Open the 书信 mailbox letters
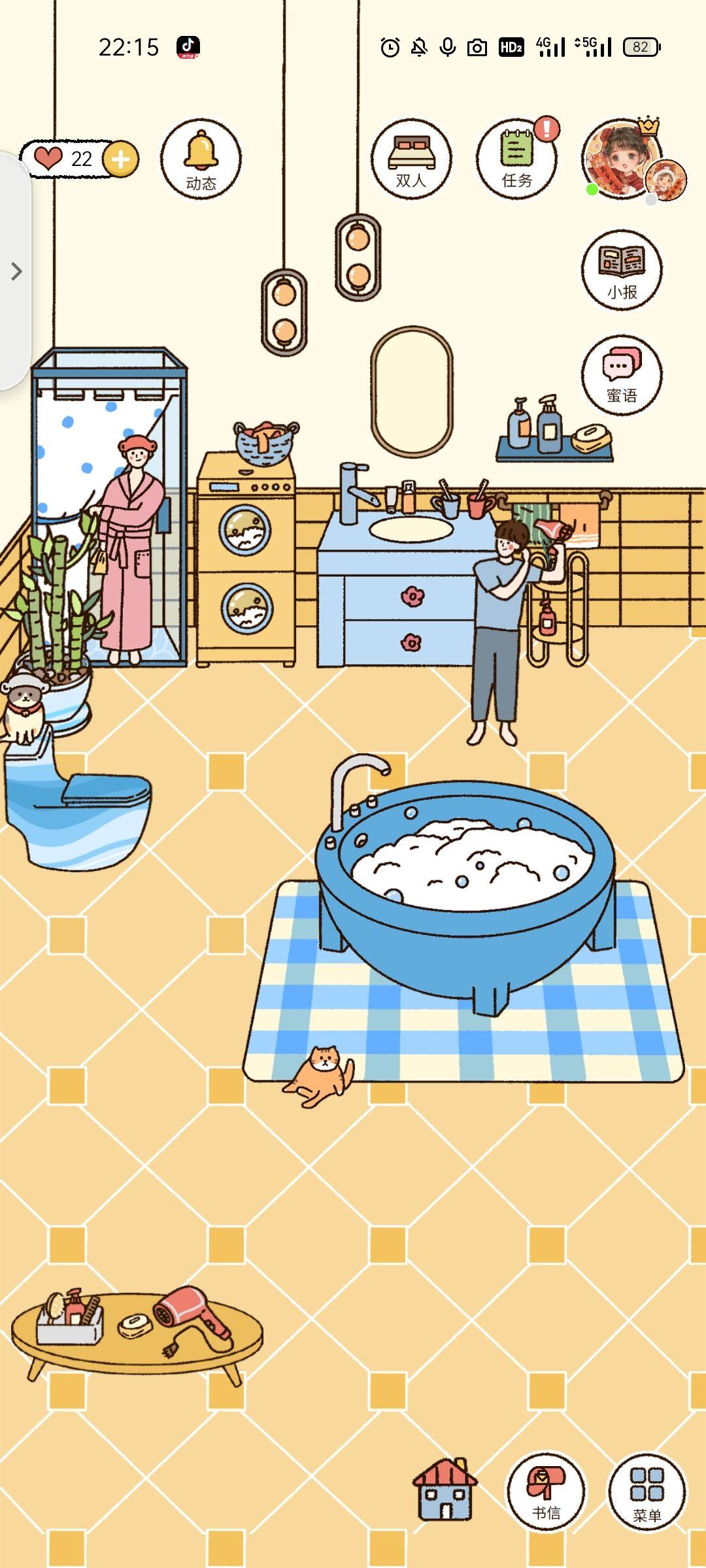Image resolution: width=706 pixels, height=1568 pixels. coord(546,1492)
